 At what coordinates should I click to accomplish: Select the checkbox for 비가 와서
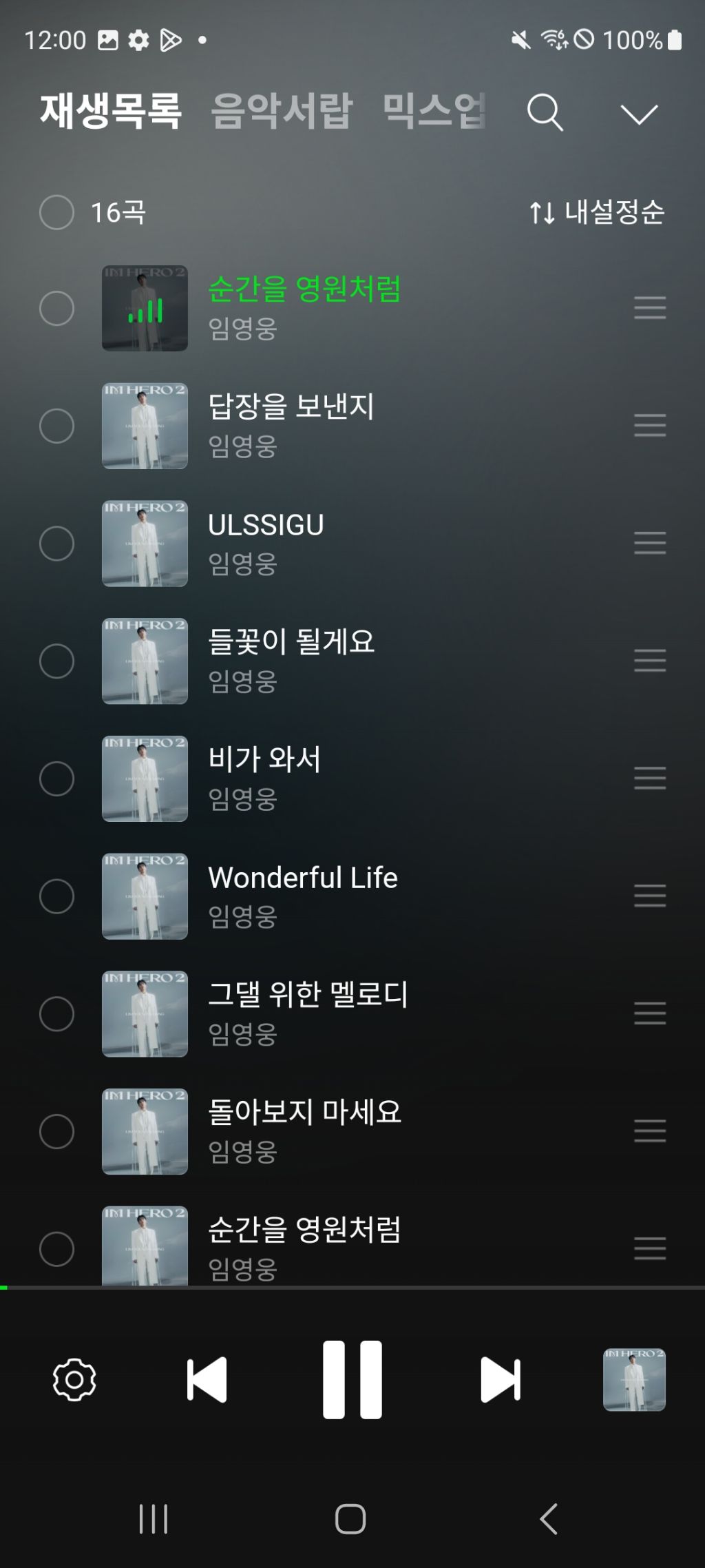point(56,778)
